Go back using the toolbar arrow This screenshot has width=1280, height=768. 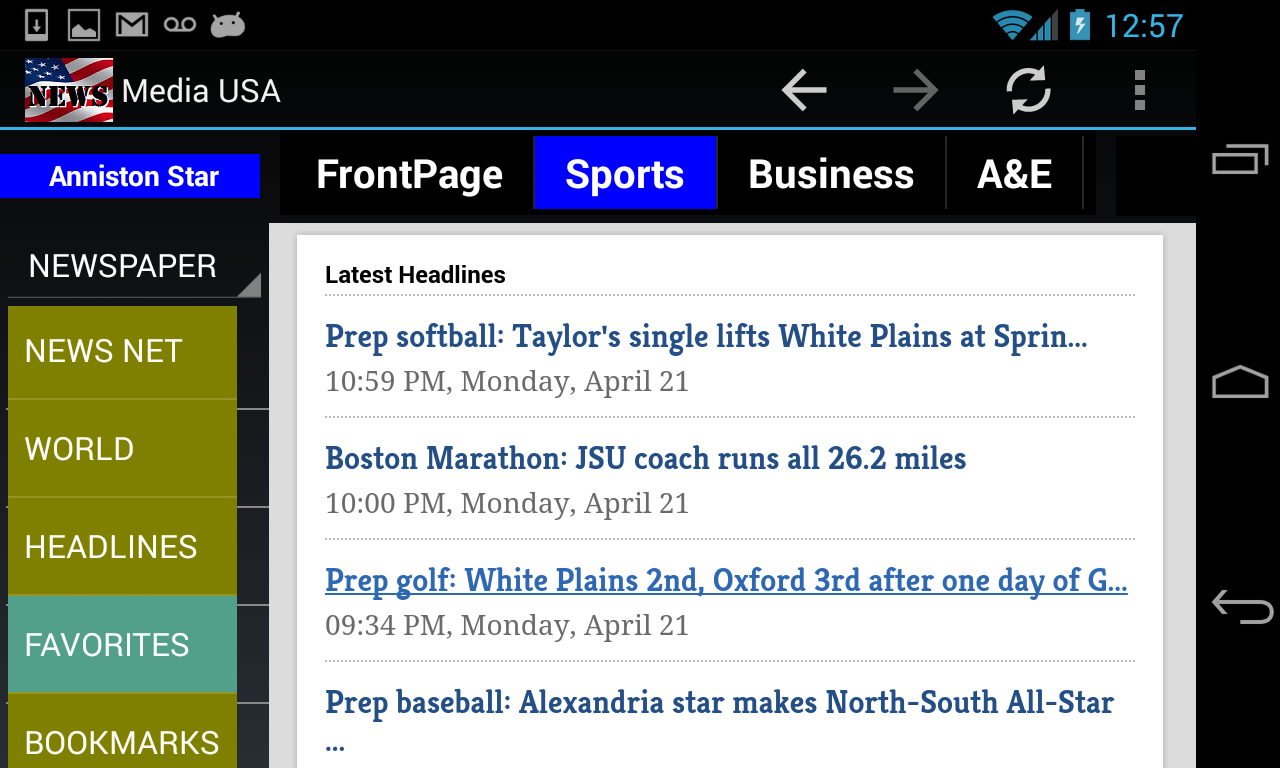pos(804,91)
